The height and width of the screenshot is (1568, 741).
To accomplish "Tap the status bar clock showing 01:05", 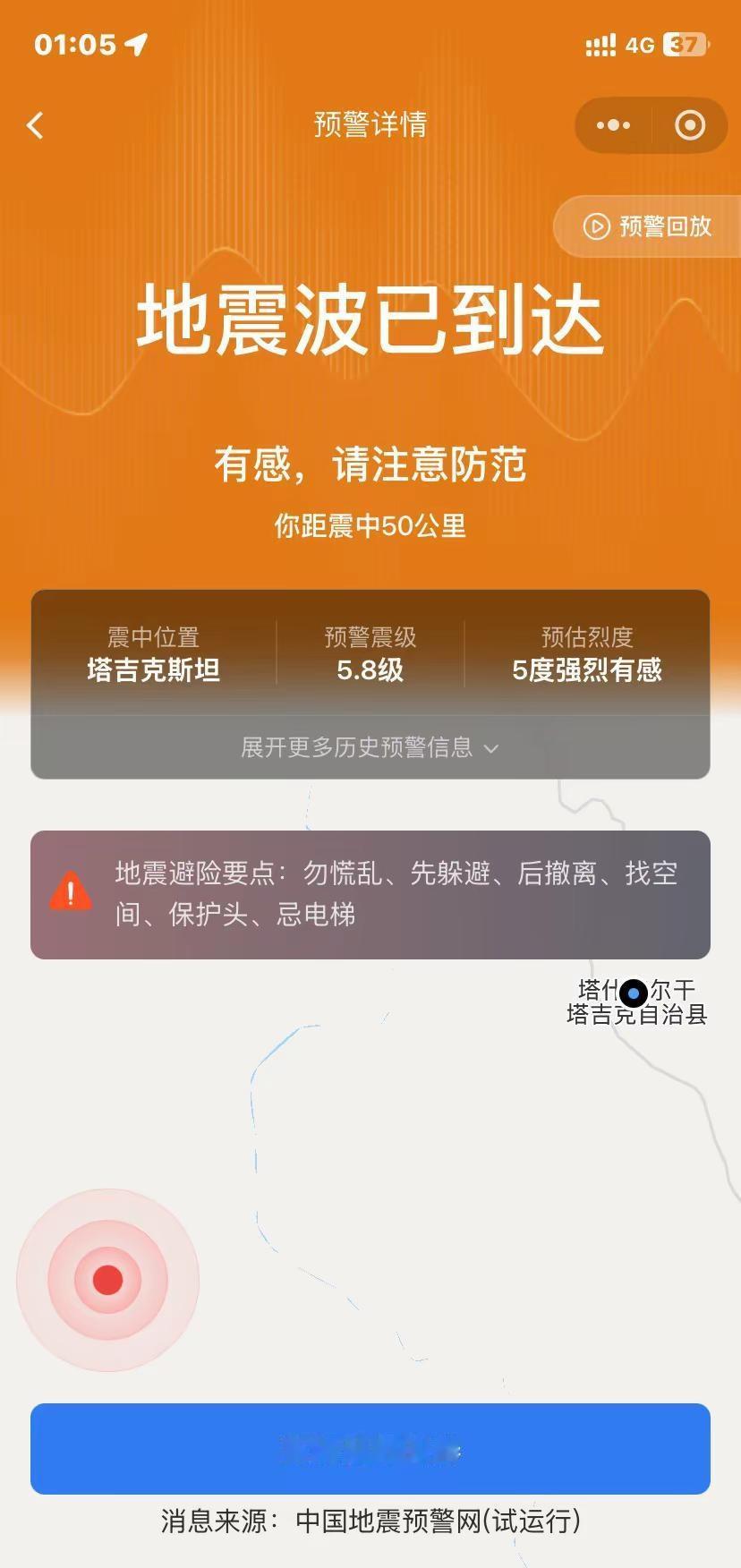I will pos(74,43).
